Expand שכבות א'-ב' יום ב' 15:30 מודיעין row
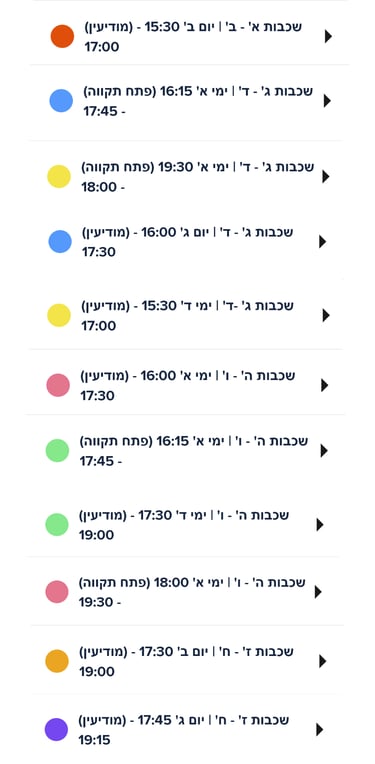 (x=189, y=37)
